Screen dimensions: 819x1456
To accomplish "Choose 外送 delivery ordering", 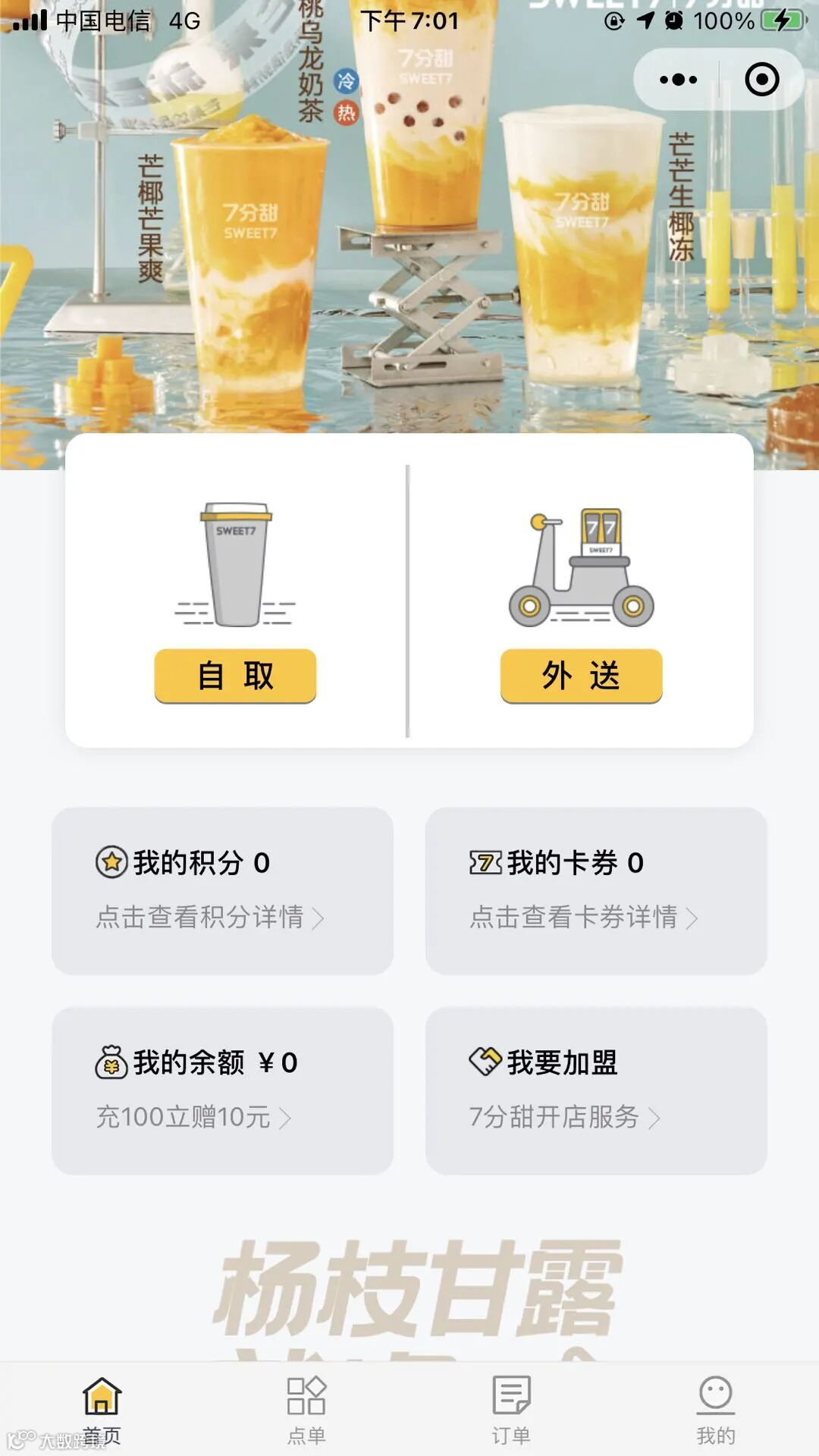I will 582,676.
